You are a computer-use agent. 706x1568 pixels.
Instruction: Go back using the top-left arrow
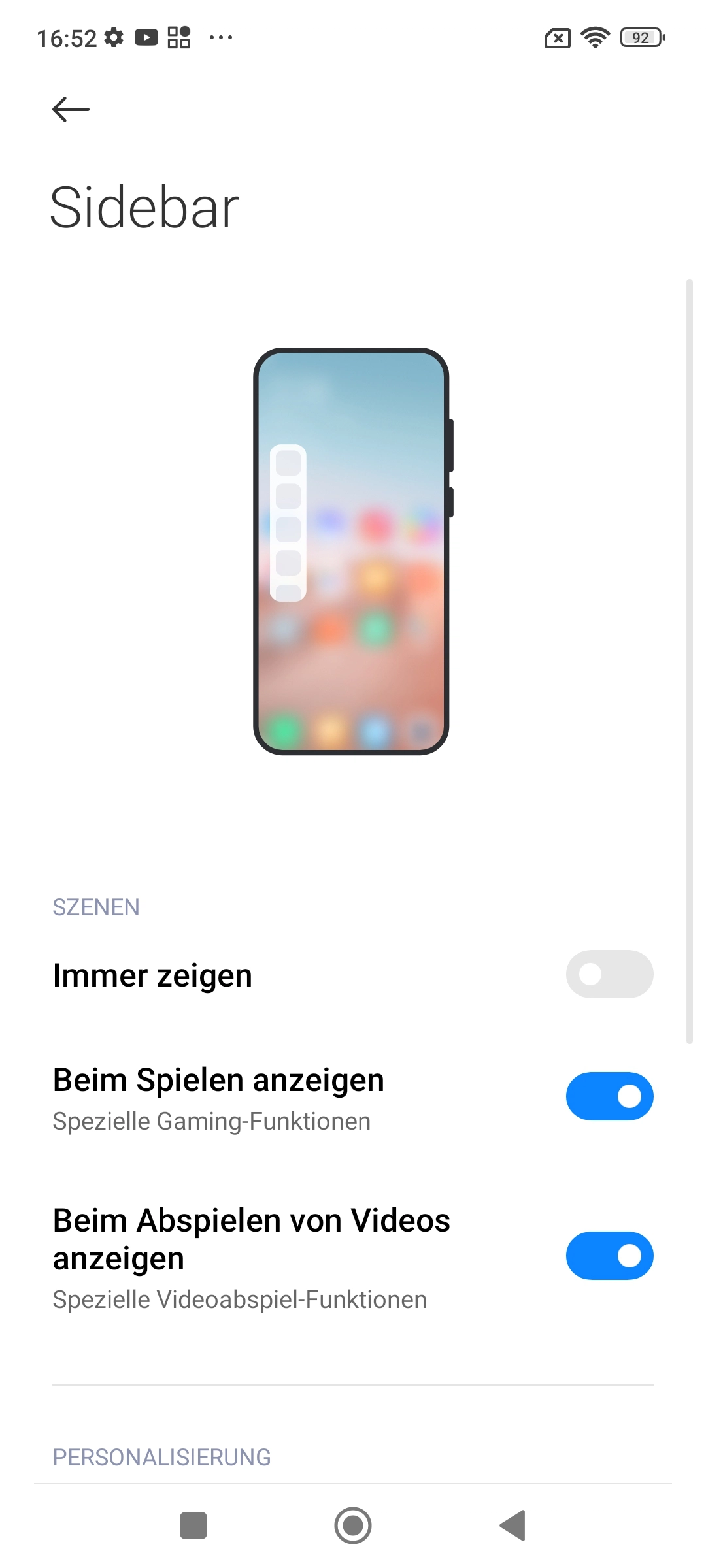pyautogui.click(x=71, y=109)
